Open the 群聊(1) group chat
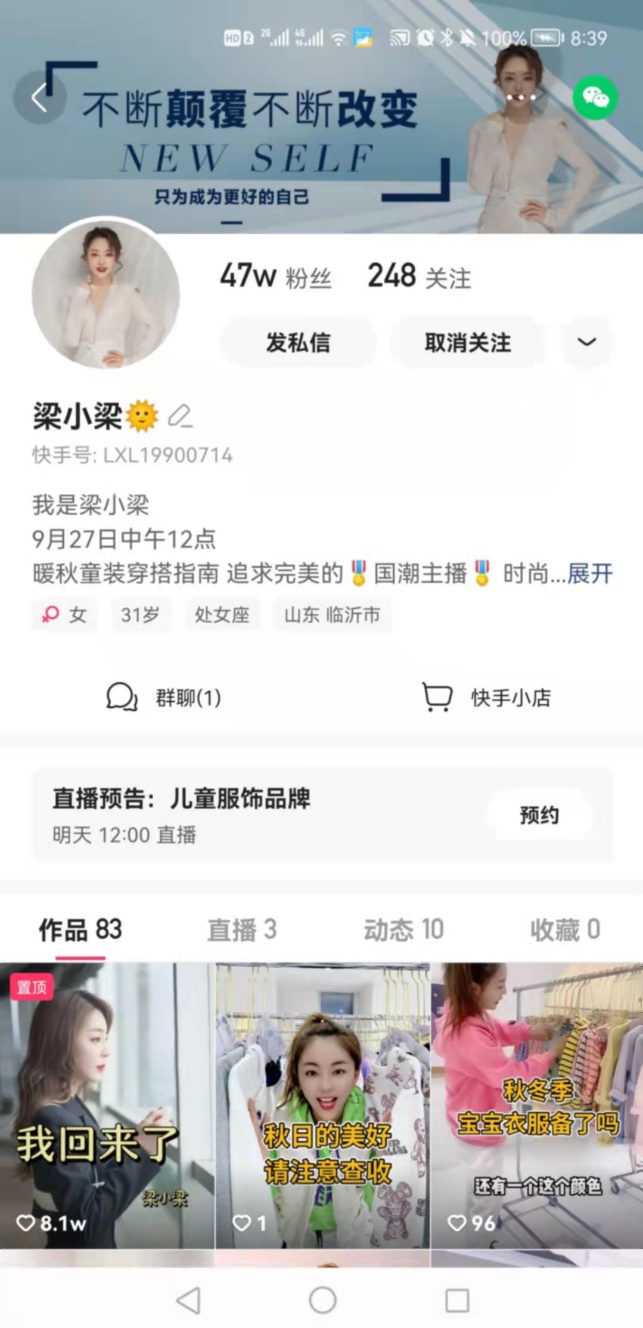 [164, 697]
